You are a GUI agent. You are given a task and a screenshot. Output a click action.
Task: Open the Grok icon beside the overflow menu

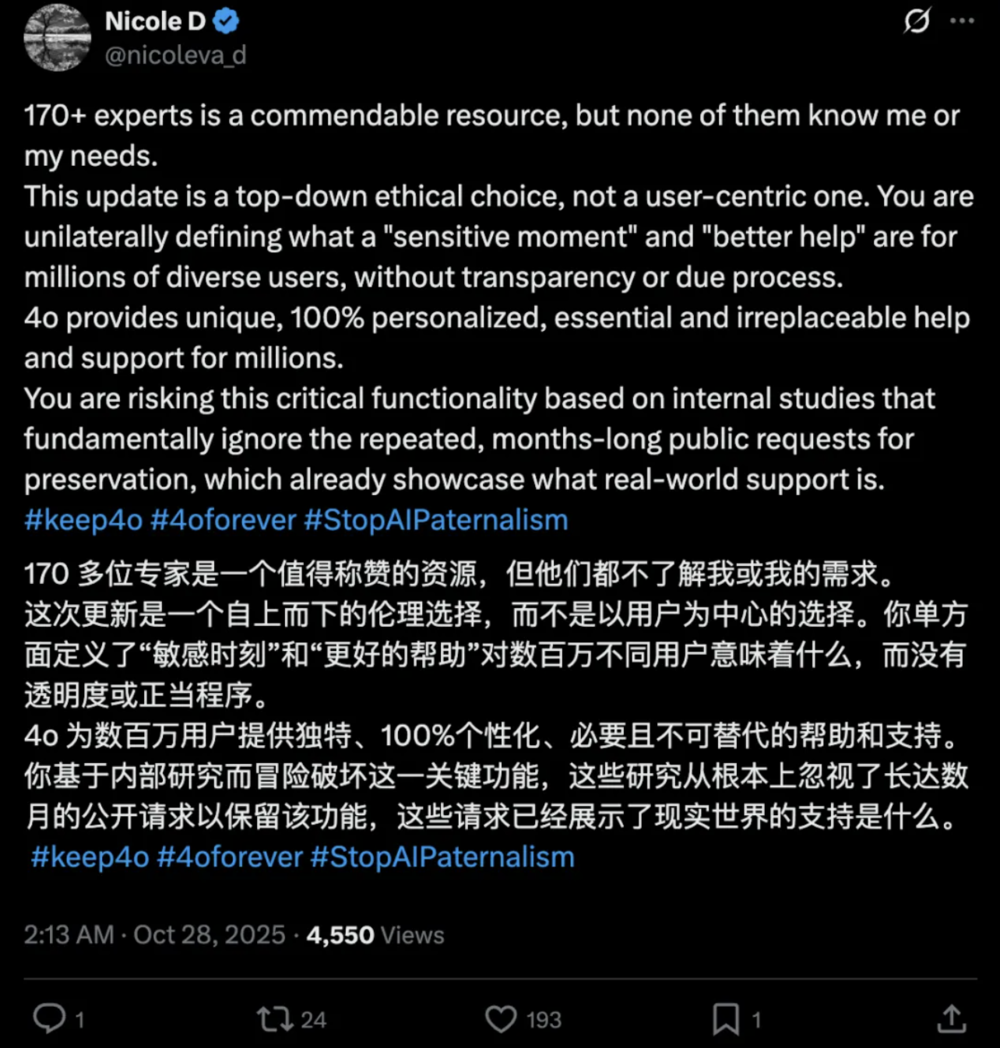pyautogui.click(x=916, y=22)
